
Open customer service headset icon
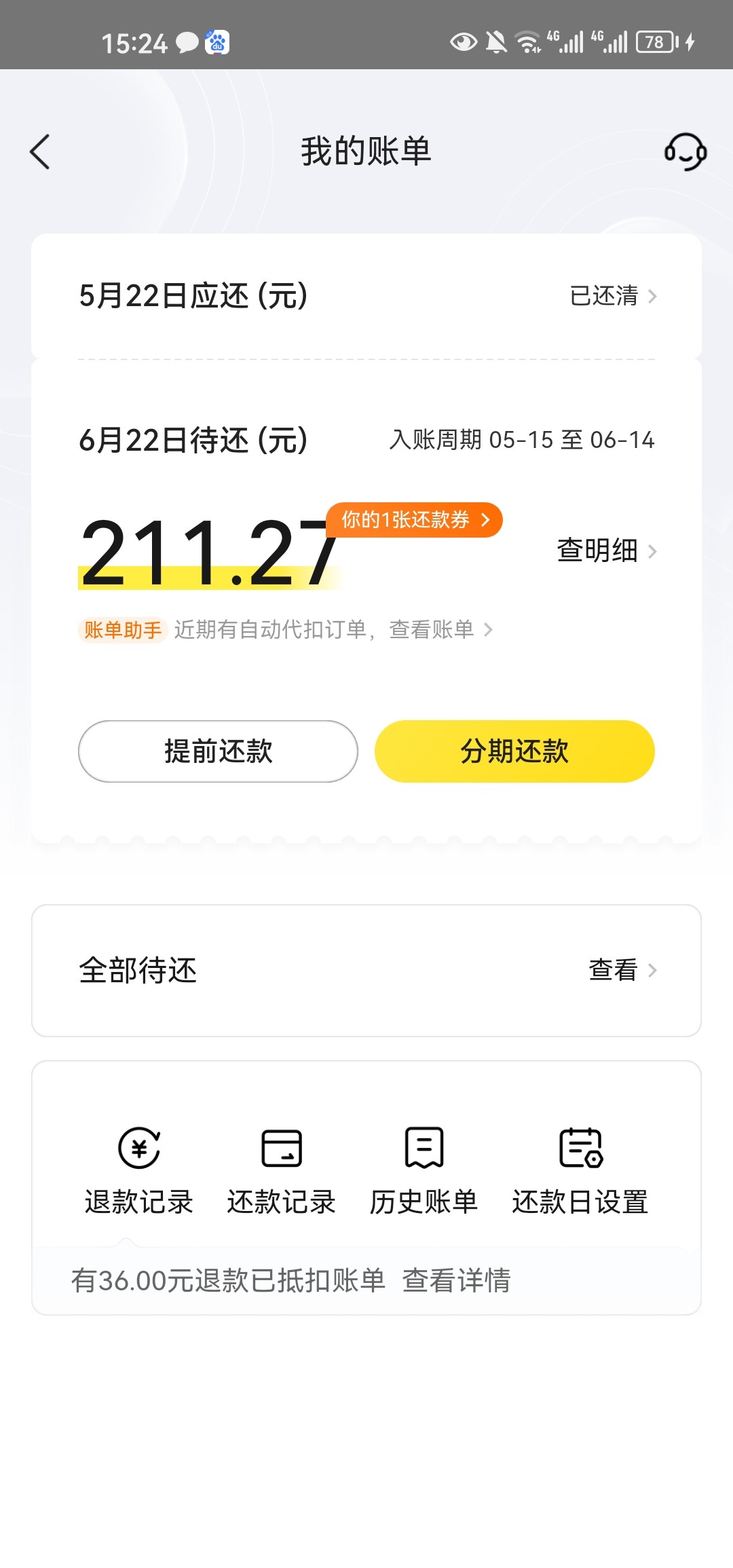pyautogui.click(x=685, y=151)
